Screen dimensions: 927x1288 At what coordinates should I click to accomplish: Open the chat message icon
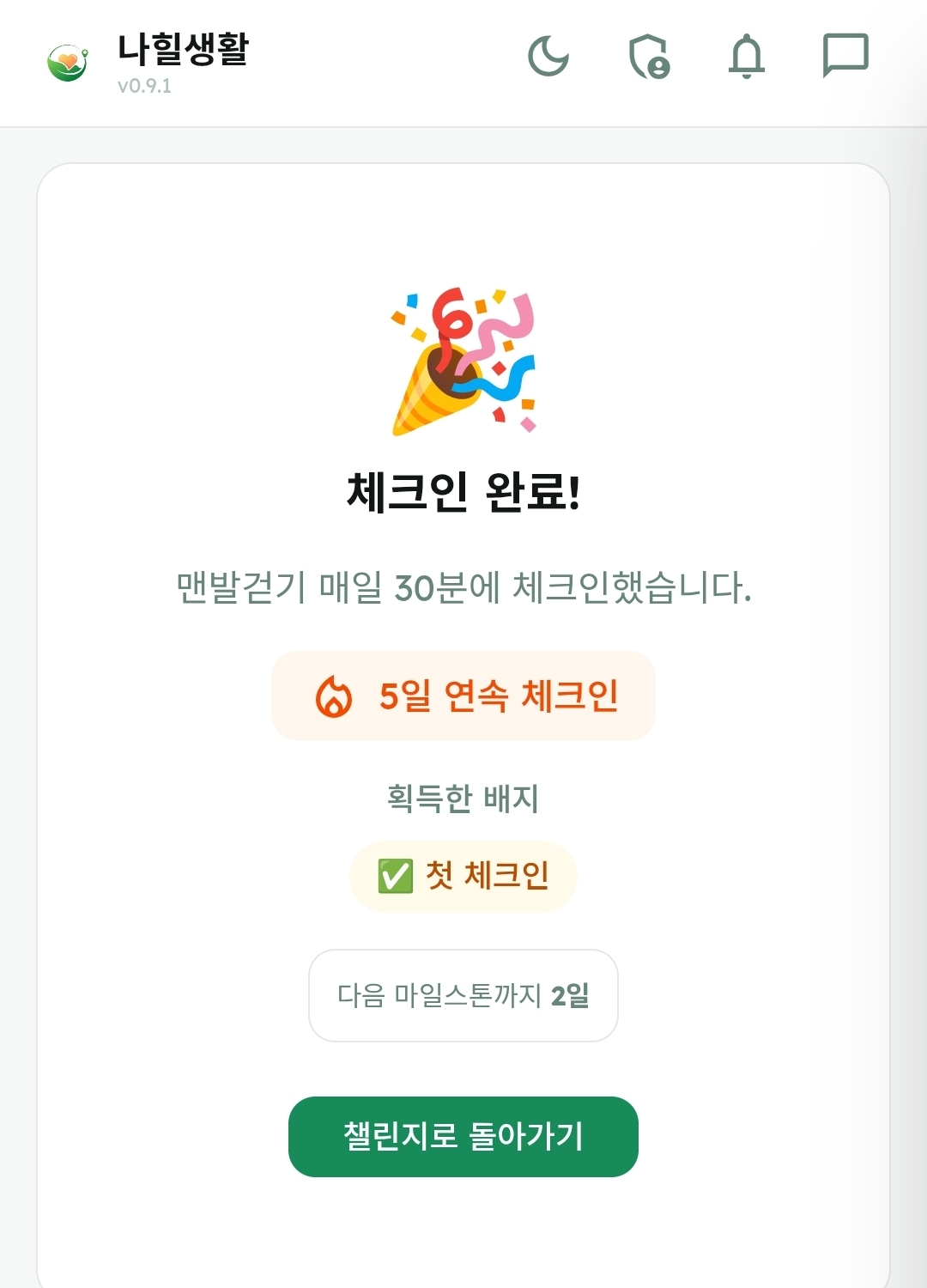[x=845, y=56]
